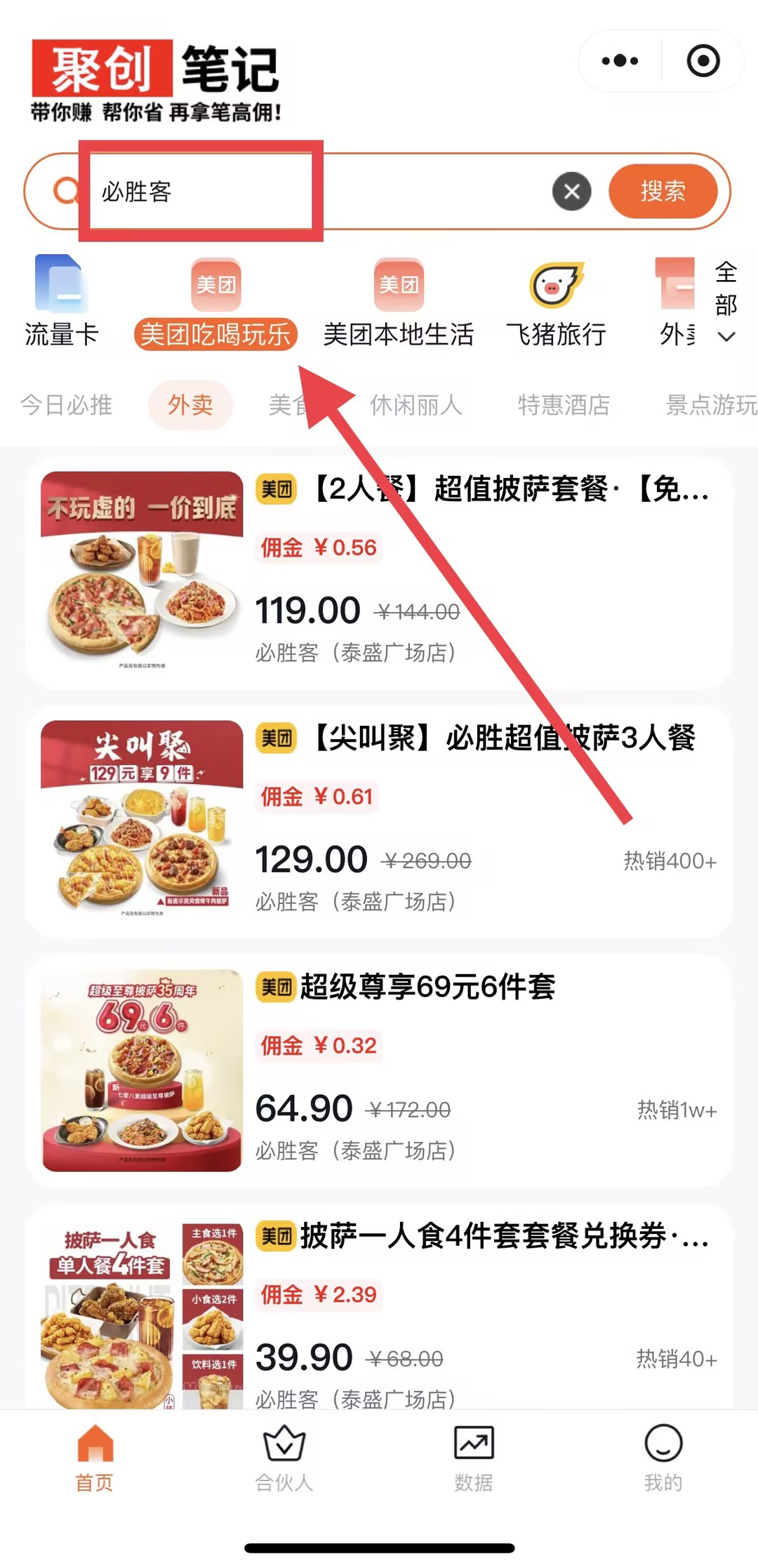Clear the search keyword with X
Image resolution: width=758 pixels, height=1568 pixels.
[572, 190]
